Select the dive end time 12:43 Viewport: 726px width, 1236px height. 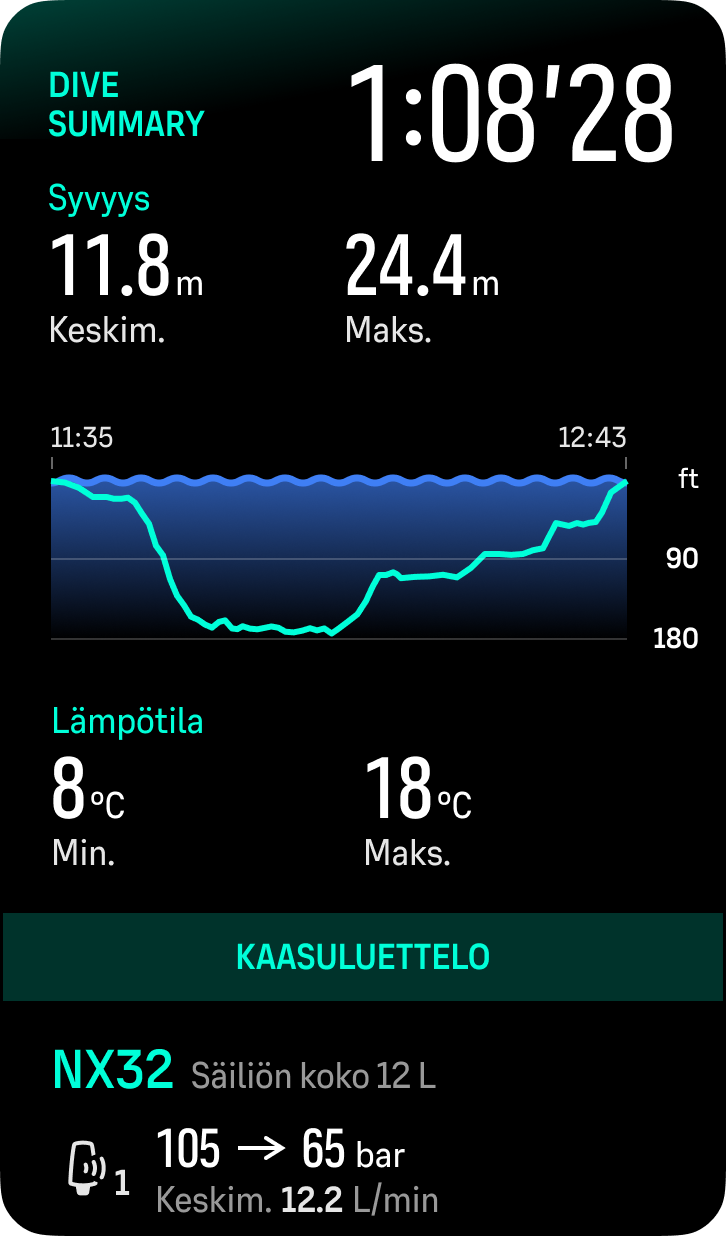[594, 437]
